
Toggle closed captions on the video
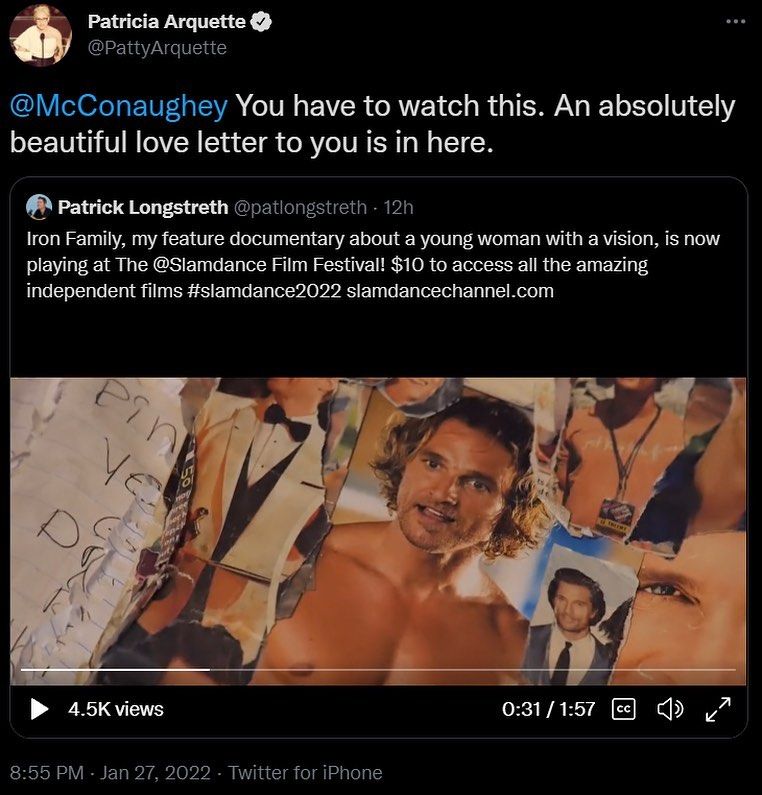[x=623, y=709]
